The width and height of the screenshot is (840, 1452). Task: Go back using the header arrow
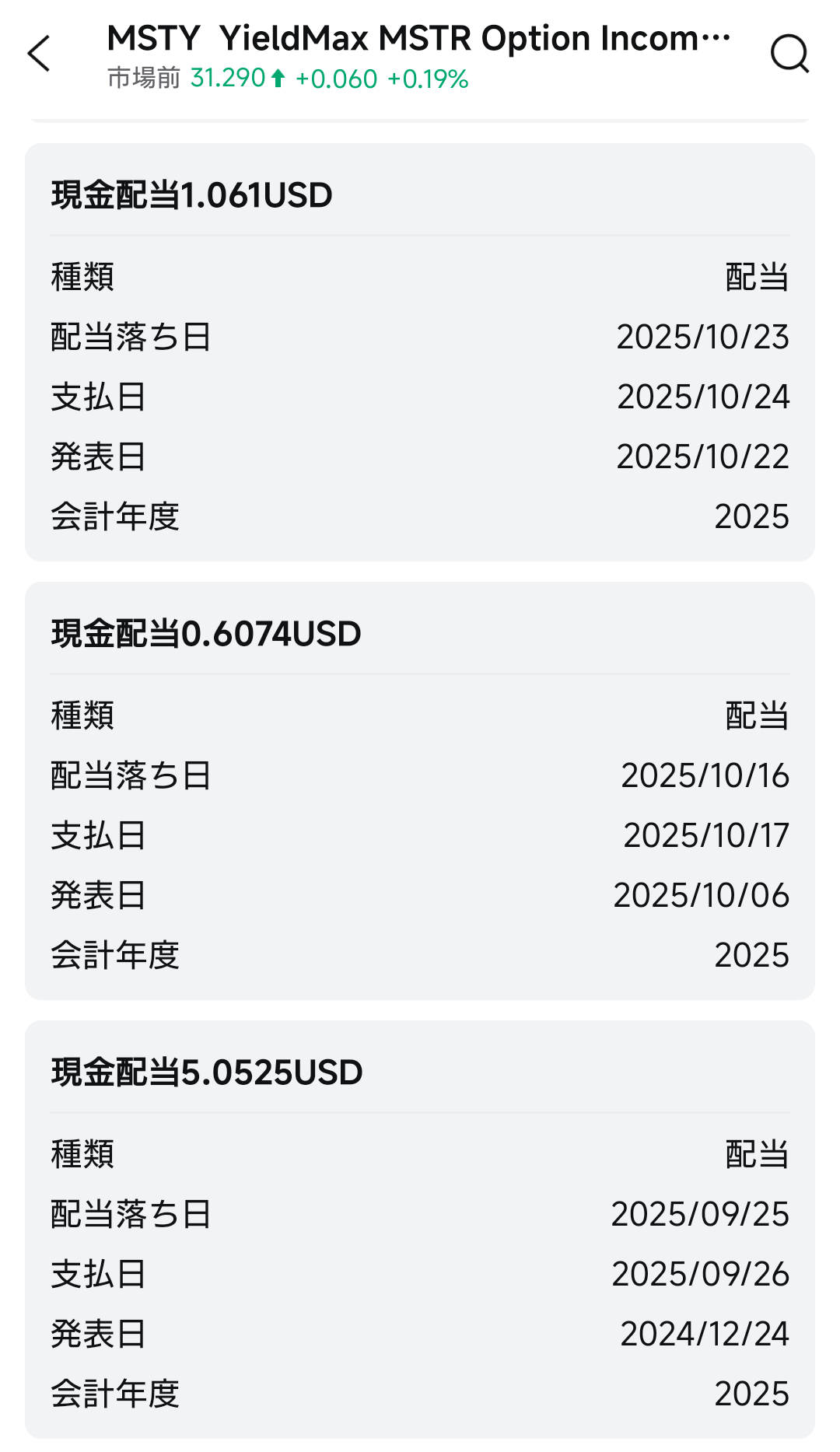pyautogui.click(x=39, y=54)
